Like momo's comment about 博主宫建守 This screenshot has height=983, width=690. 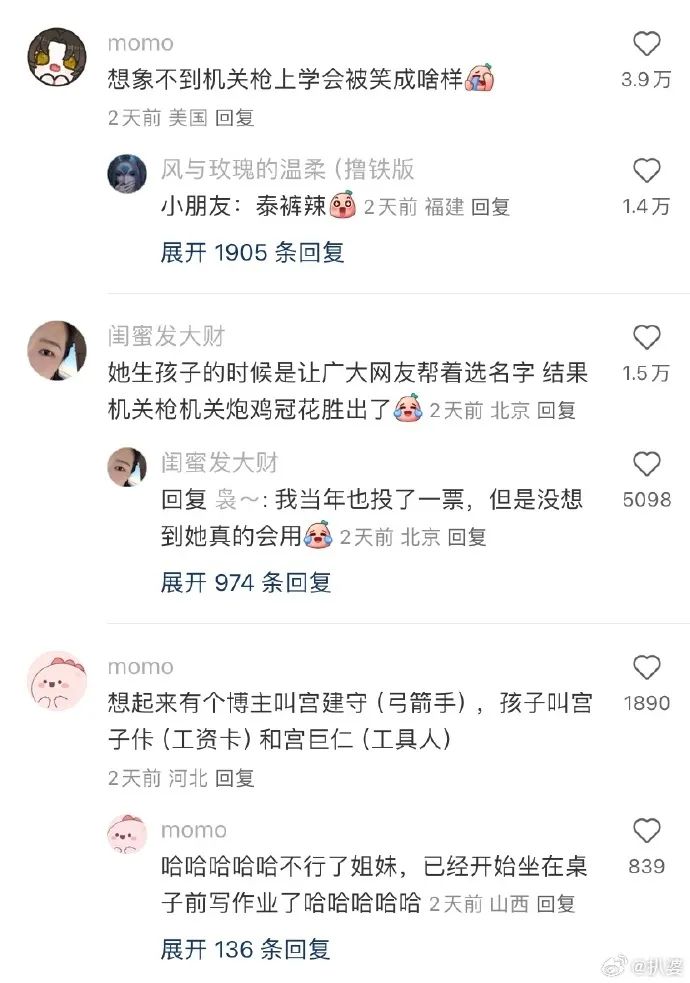(x=647, y=667)
